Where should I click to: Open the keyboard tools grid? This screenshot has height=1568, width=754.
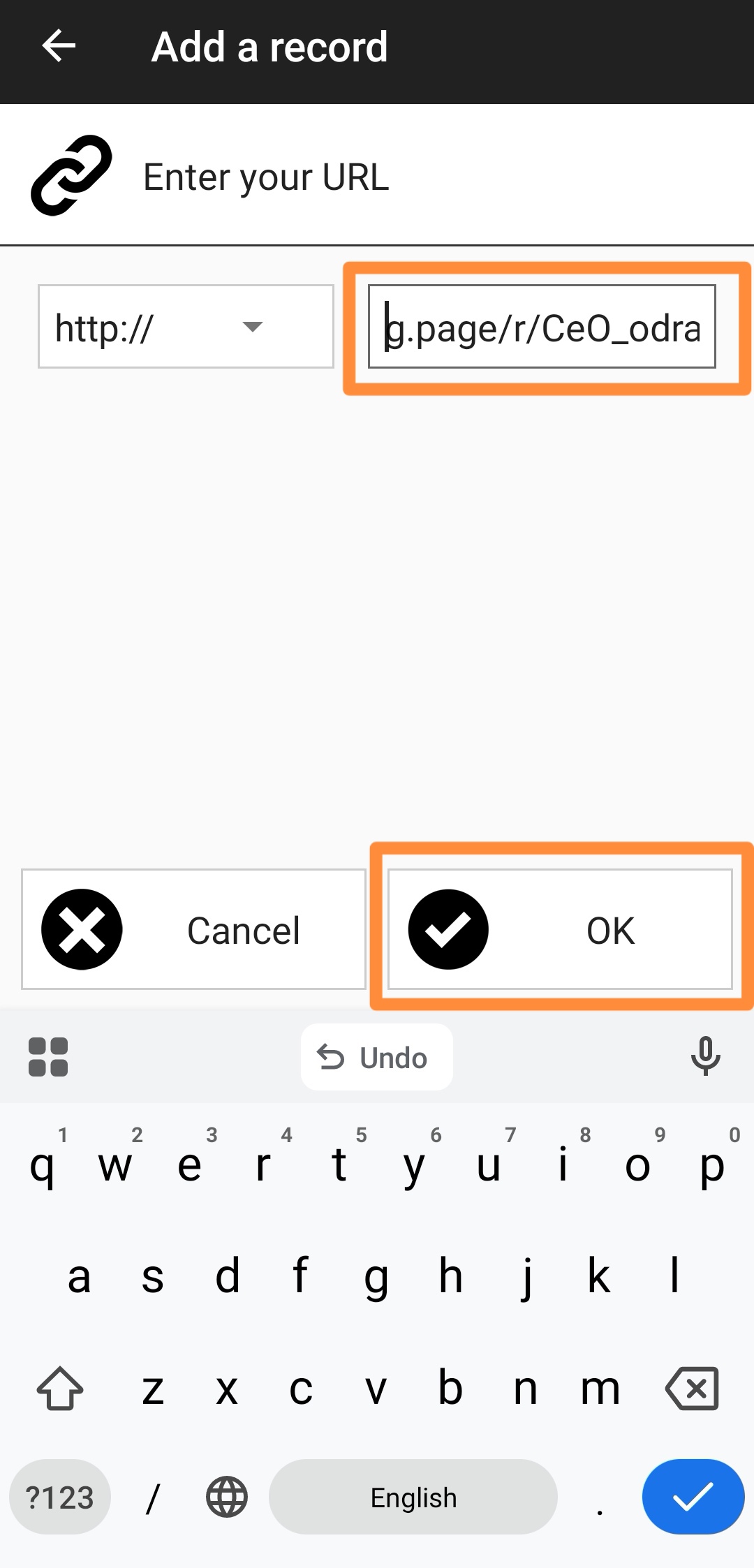point(48,1057)
